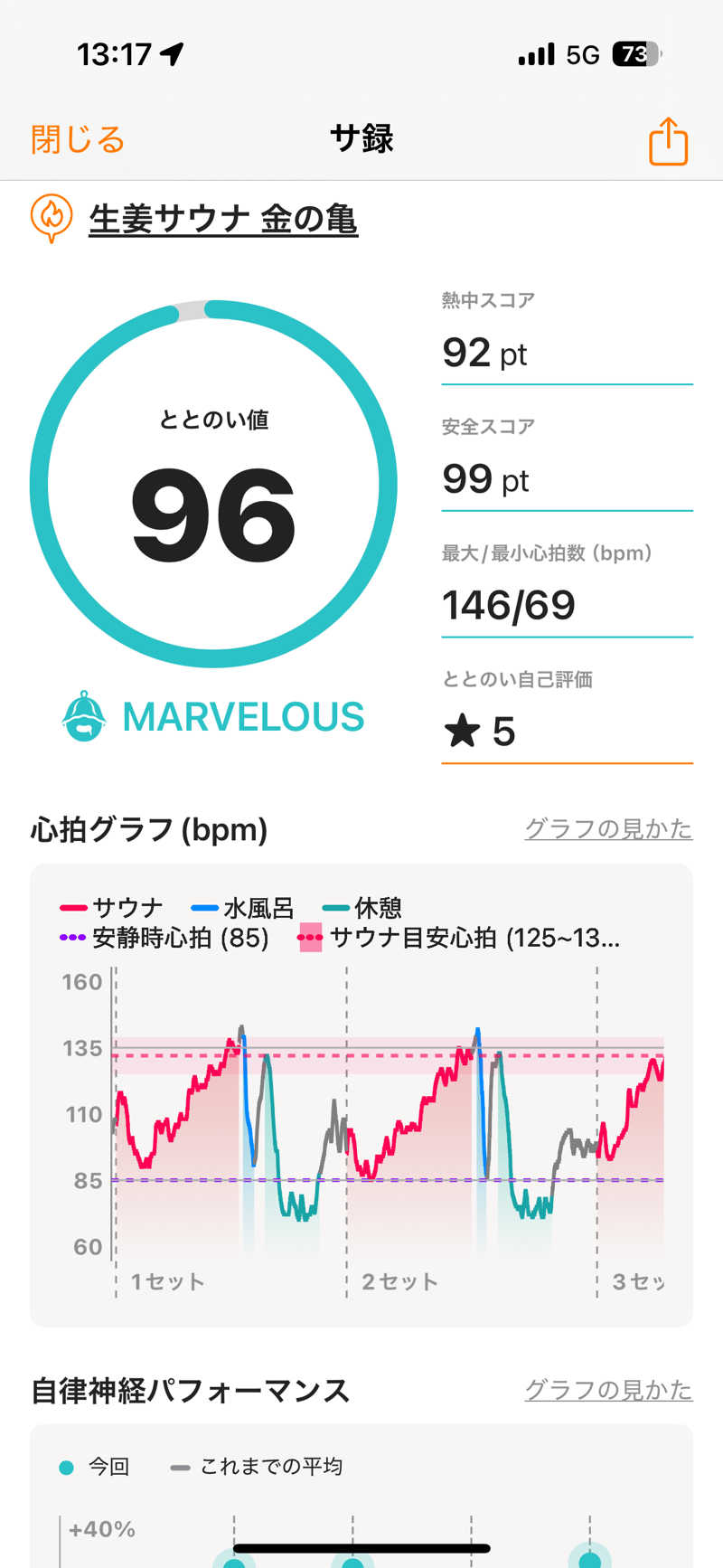
Task: Share this sauna record
Action: (668, 141)
